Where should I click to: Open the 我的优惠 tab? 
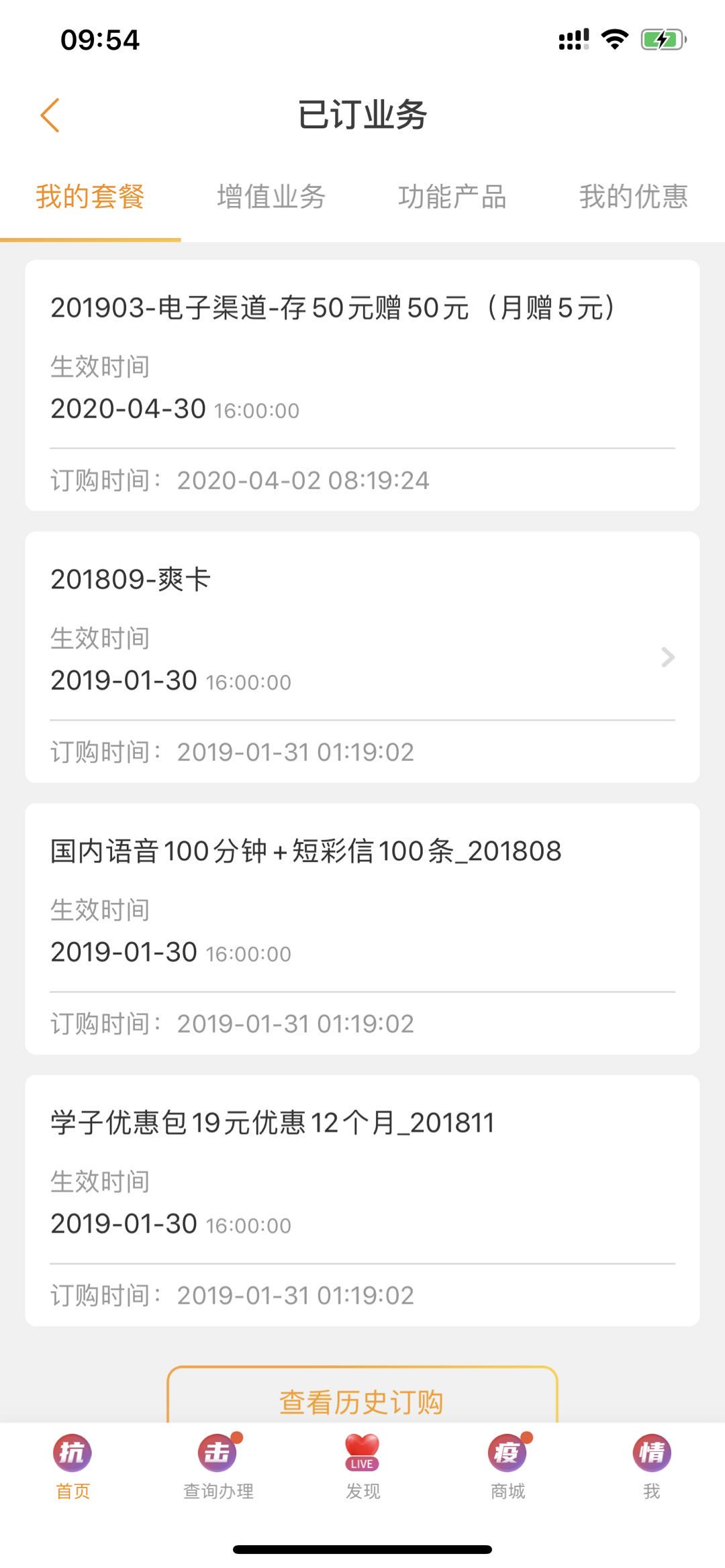(634, 197)
